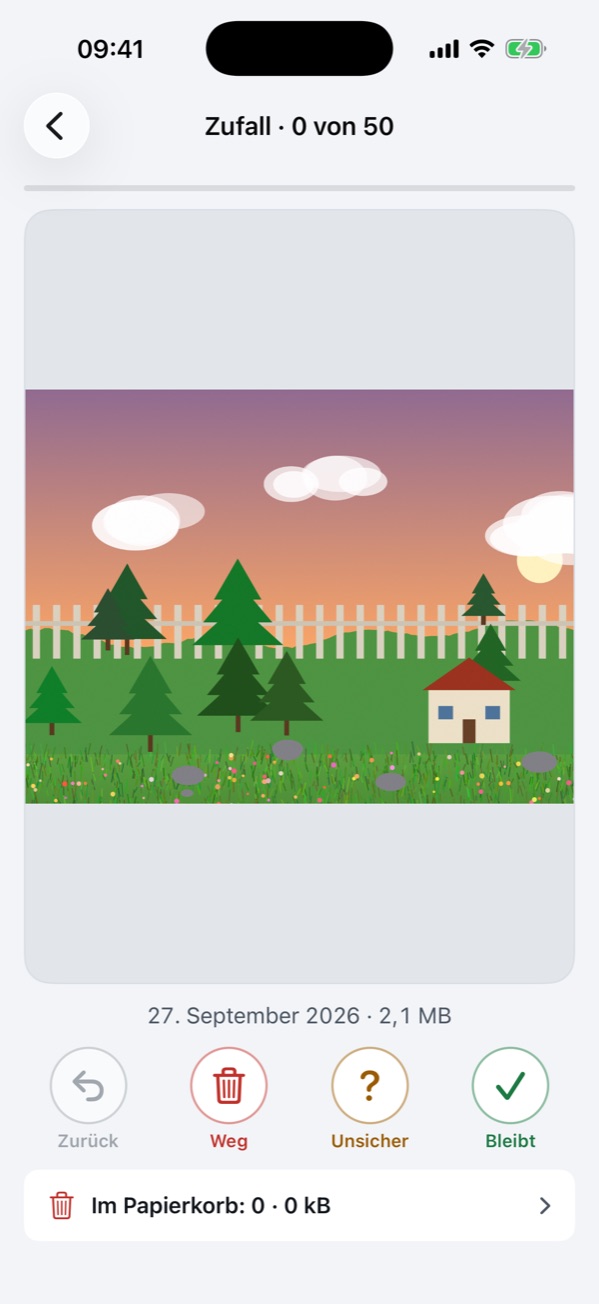This screenshot has height=1304, width=599.
Task: Tap the Zurück undo button
Action: [x=88, y=1086]
